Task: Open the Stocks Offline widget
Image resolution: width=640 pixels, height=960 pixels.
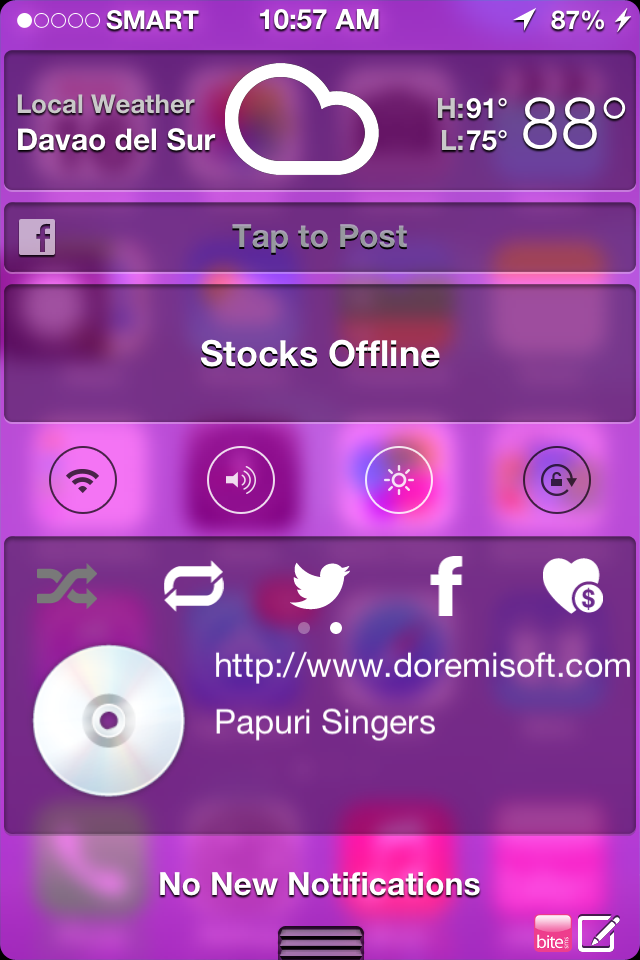Action: (x=320, y=354)
